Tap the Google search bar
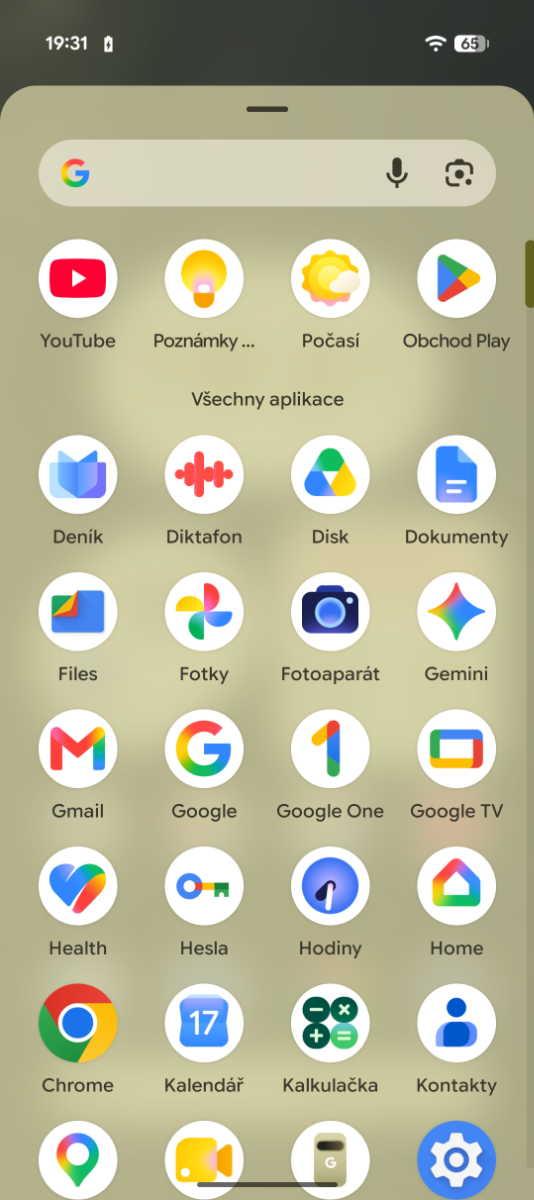The height and width of the screenshot is (1200, 534). tap(267, 173)
